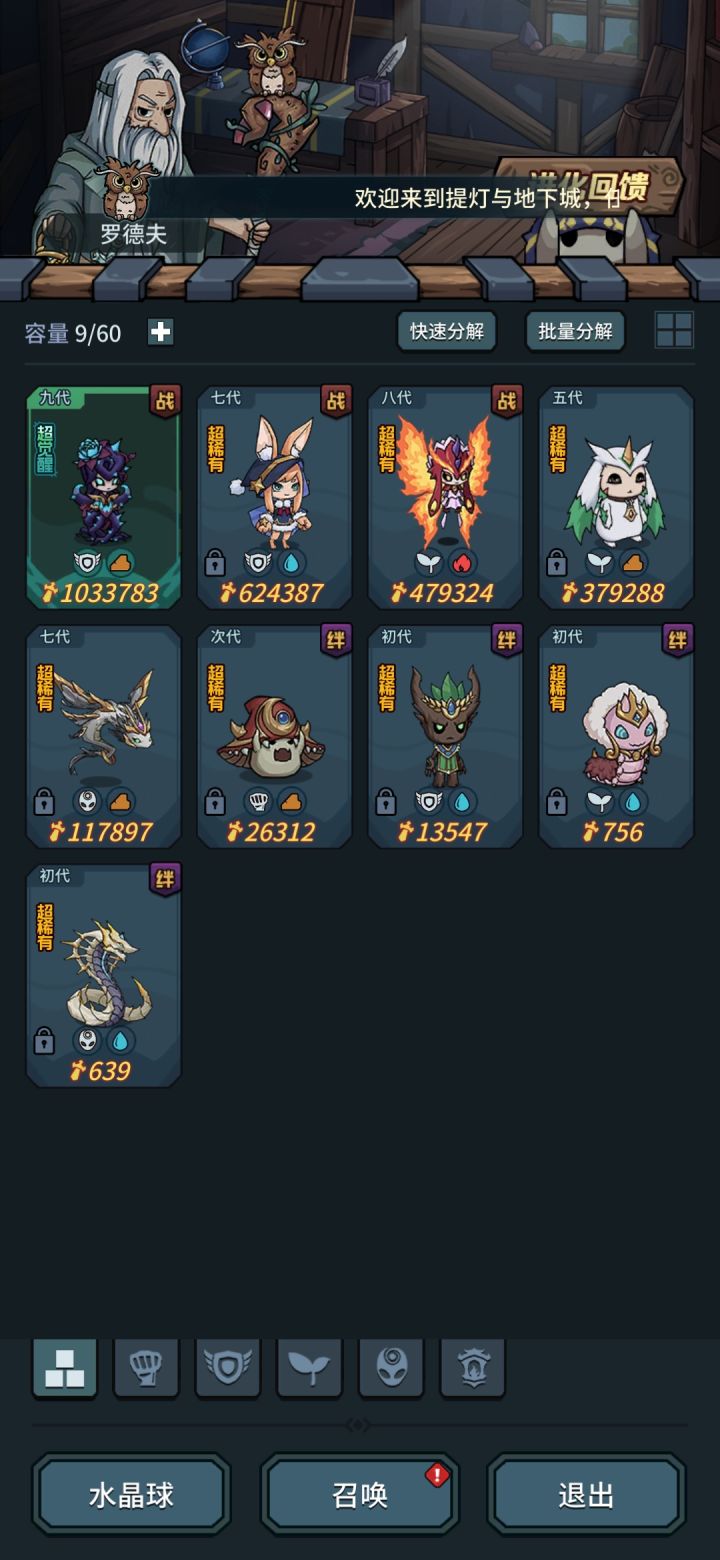Open the 召唤 summon tab with red alert

click(360, 1493)
